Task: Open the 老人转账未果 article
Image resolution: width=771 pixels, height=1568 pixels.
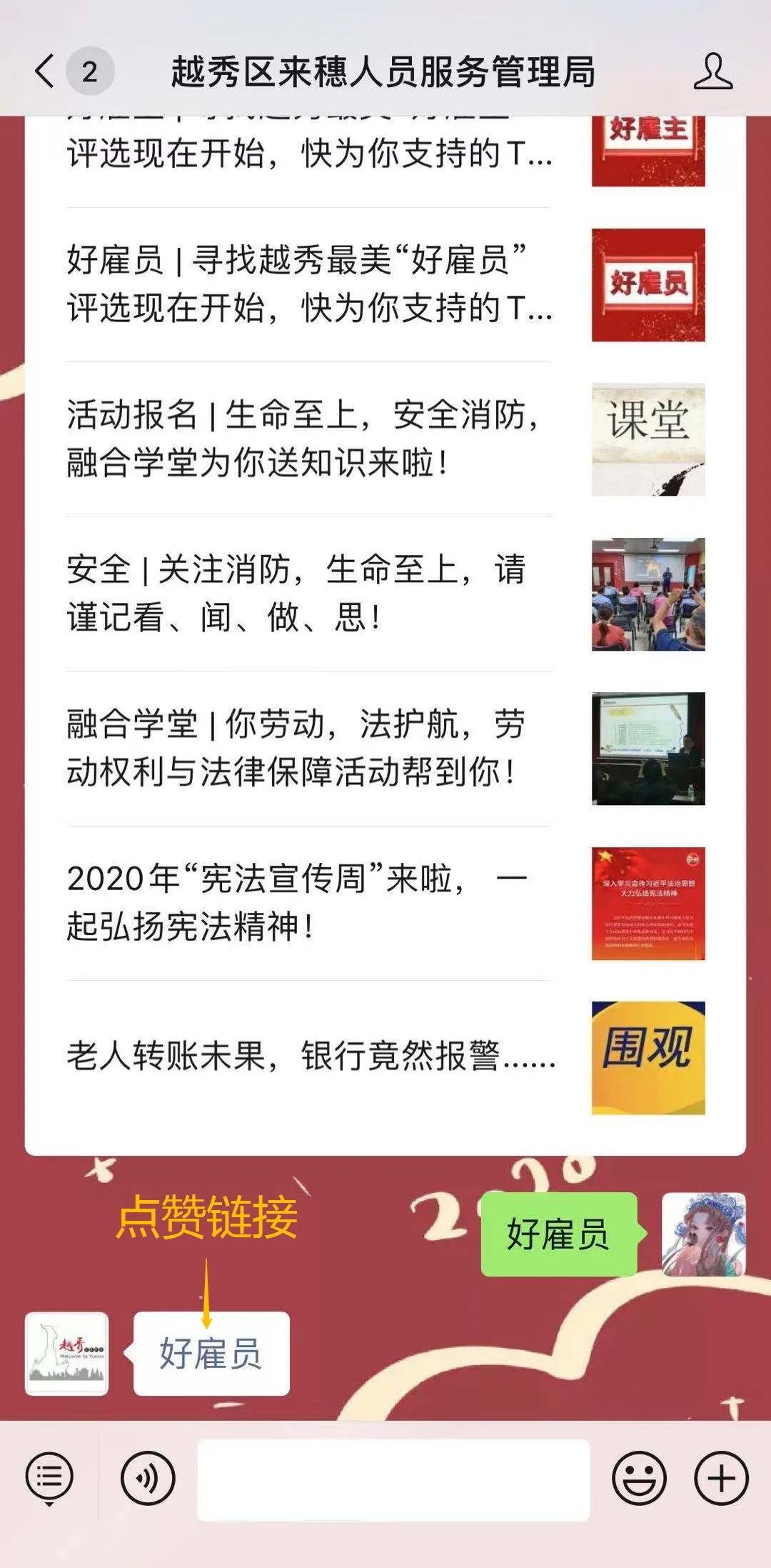Action: point(308,1057)
